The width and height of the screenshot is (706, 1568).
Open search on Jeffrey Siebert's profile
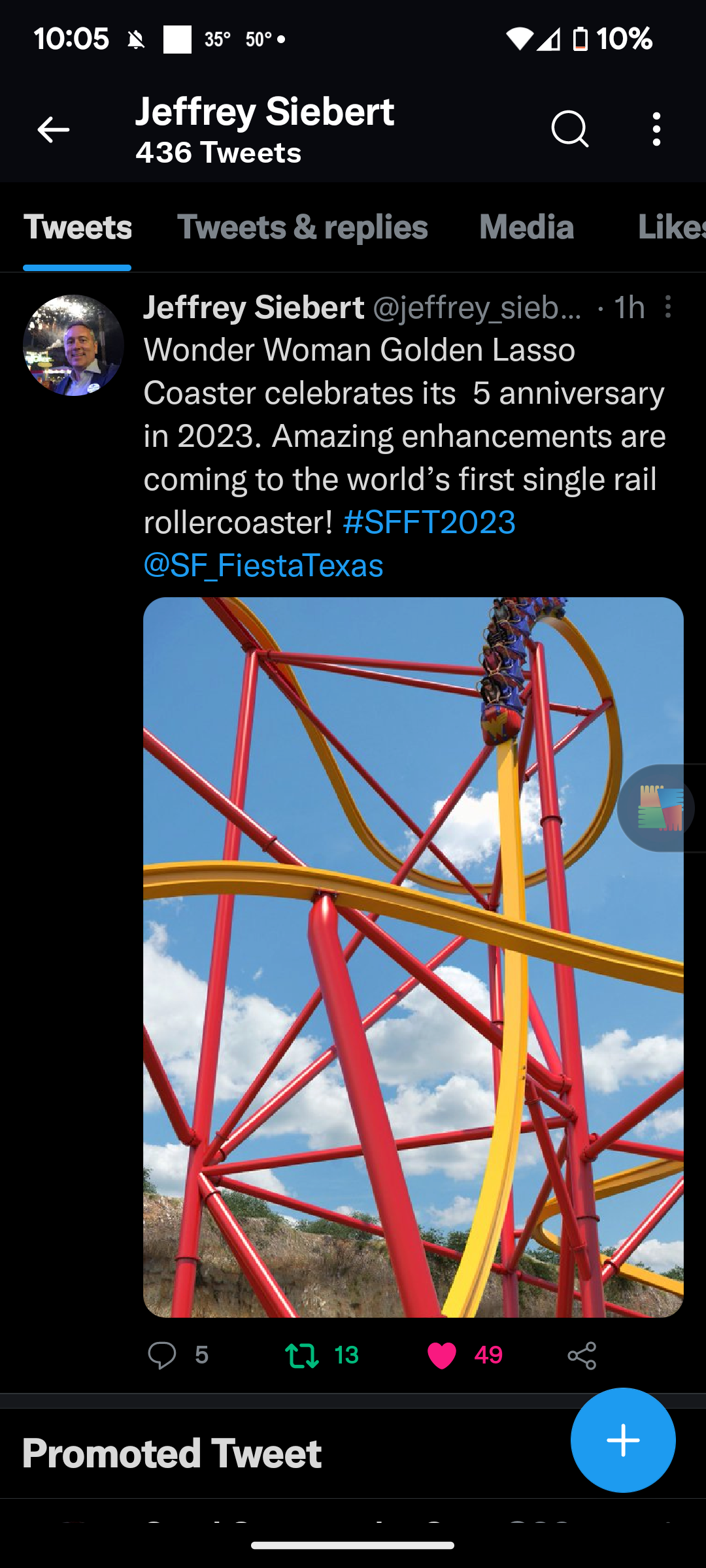tap(570, 129)
